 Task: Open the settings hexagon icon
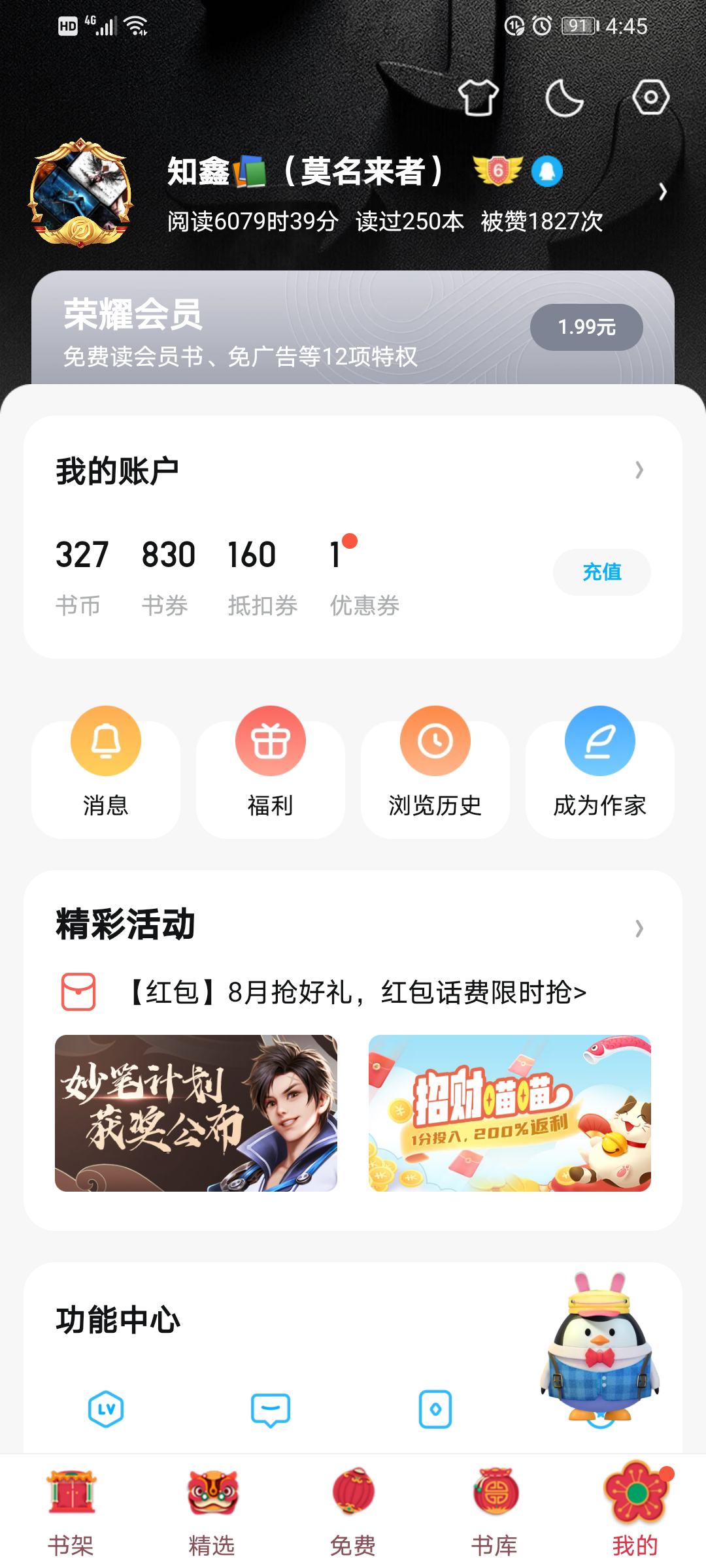pos(650,98)
